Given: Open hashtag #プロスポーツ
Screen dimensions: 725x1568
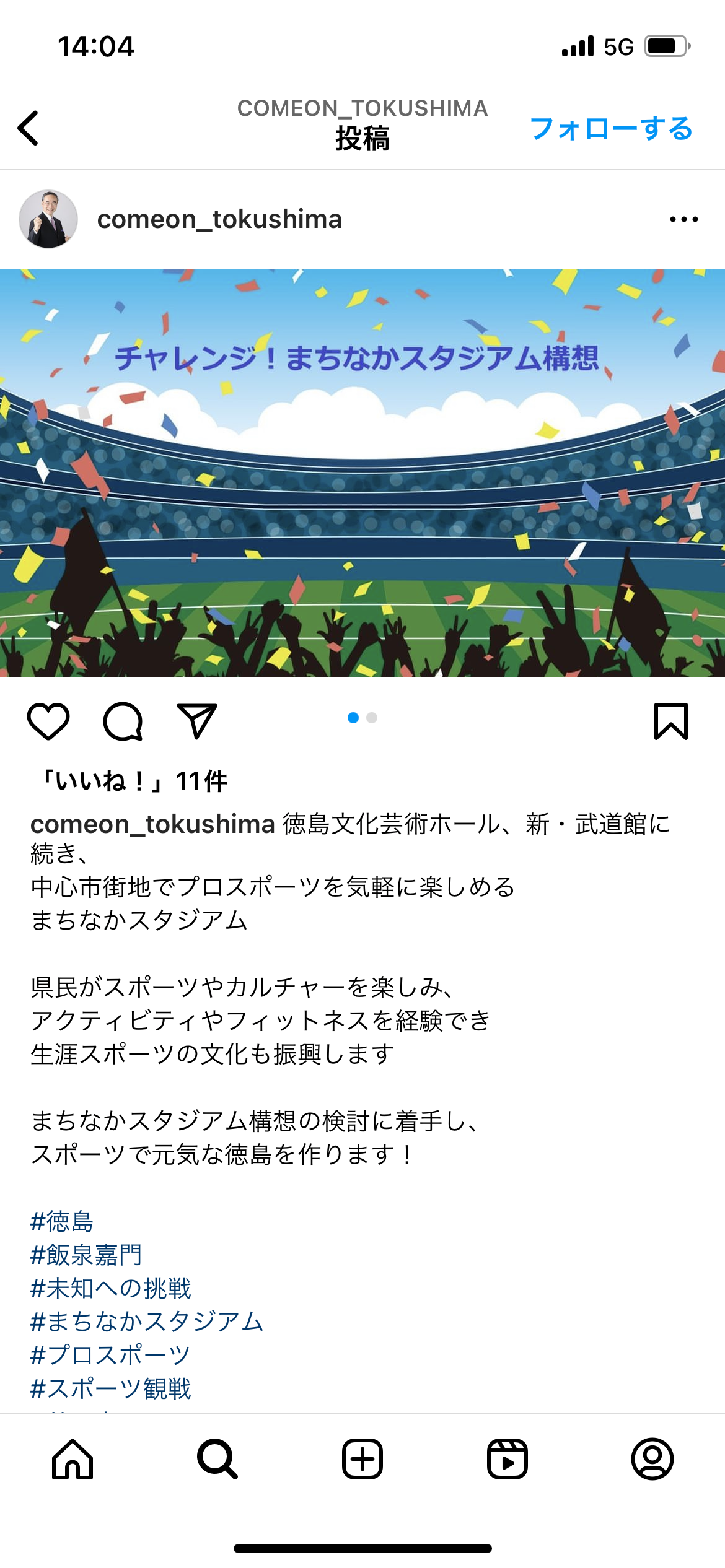Looking at the screenshot, I should (x=110, y=1356).
